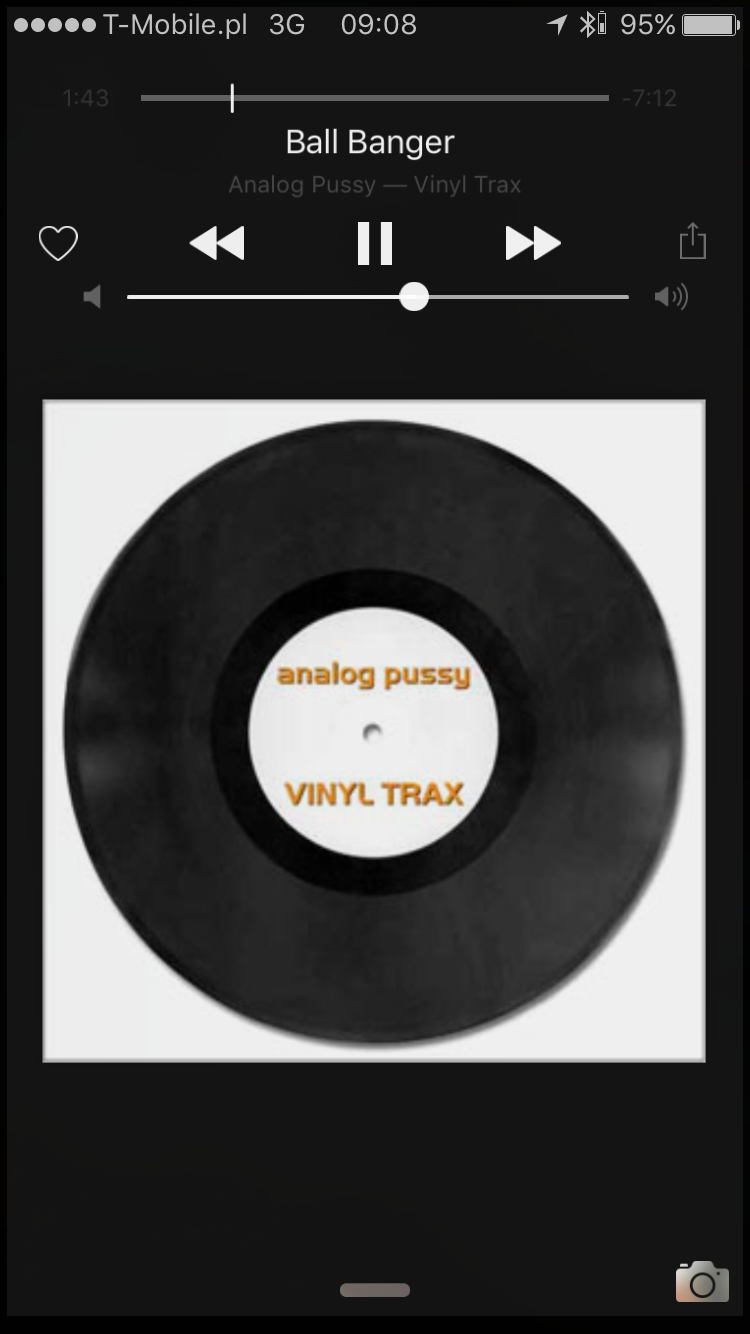The height and width of the screenshot is (1334, 750).
Task: Open the camera from the lock screen
Action: point(702,1280)
